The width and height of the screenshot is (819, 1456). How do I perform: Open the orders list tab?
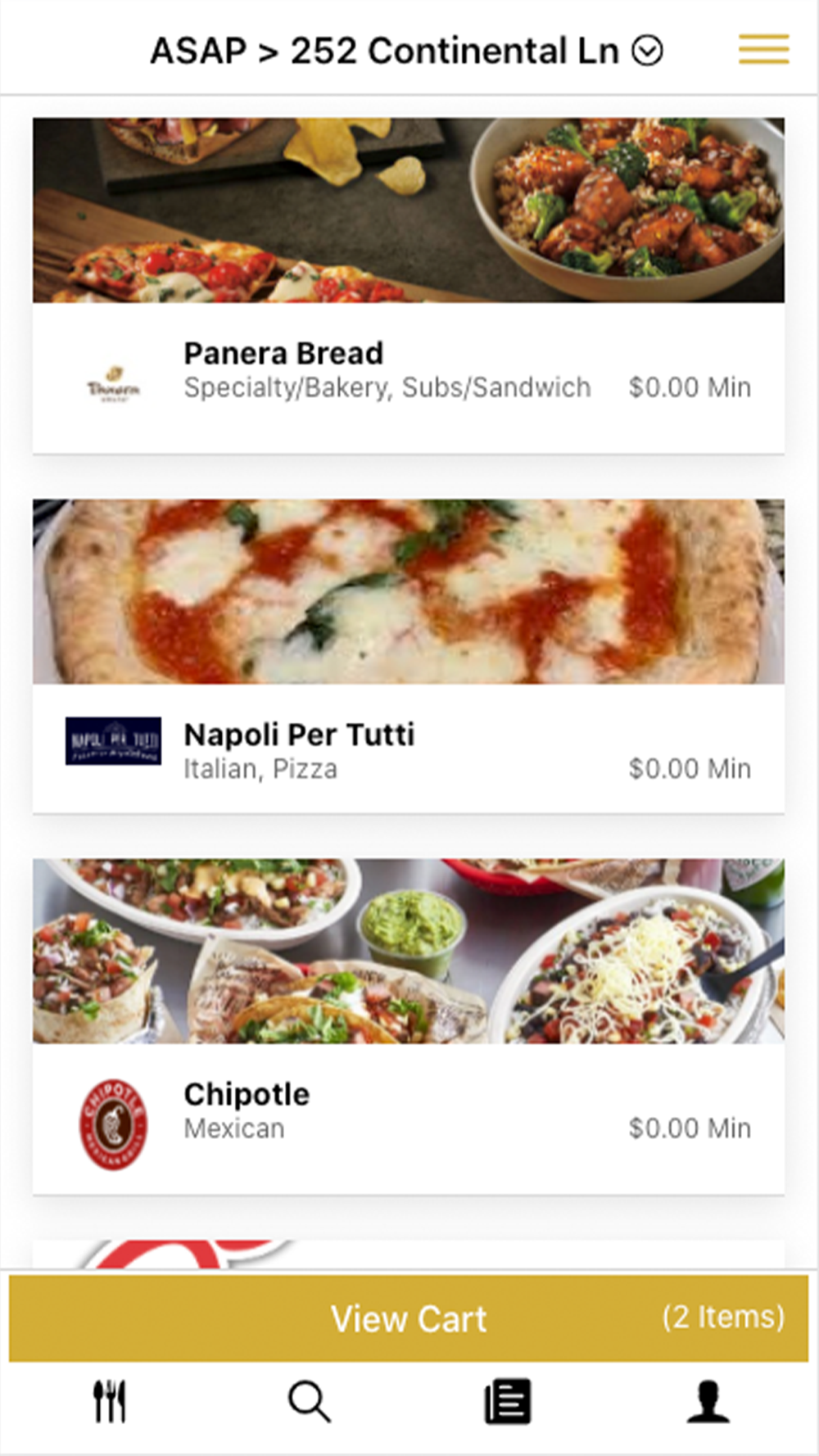tap(508, 1401)
